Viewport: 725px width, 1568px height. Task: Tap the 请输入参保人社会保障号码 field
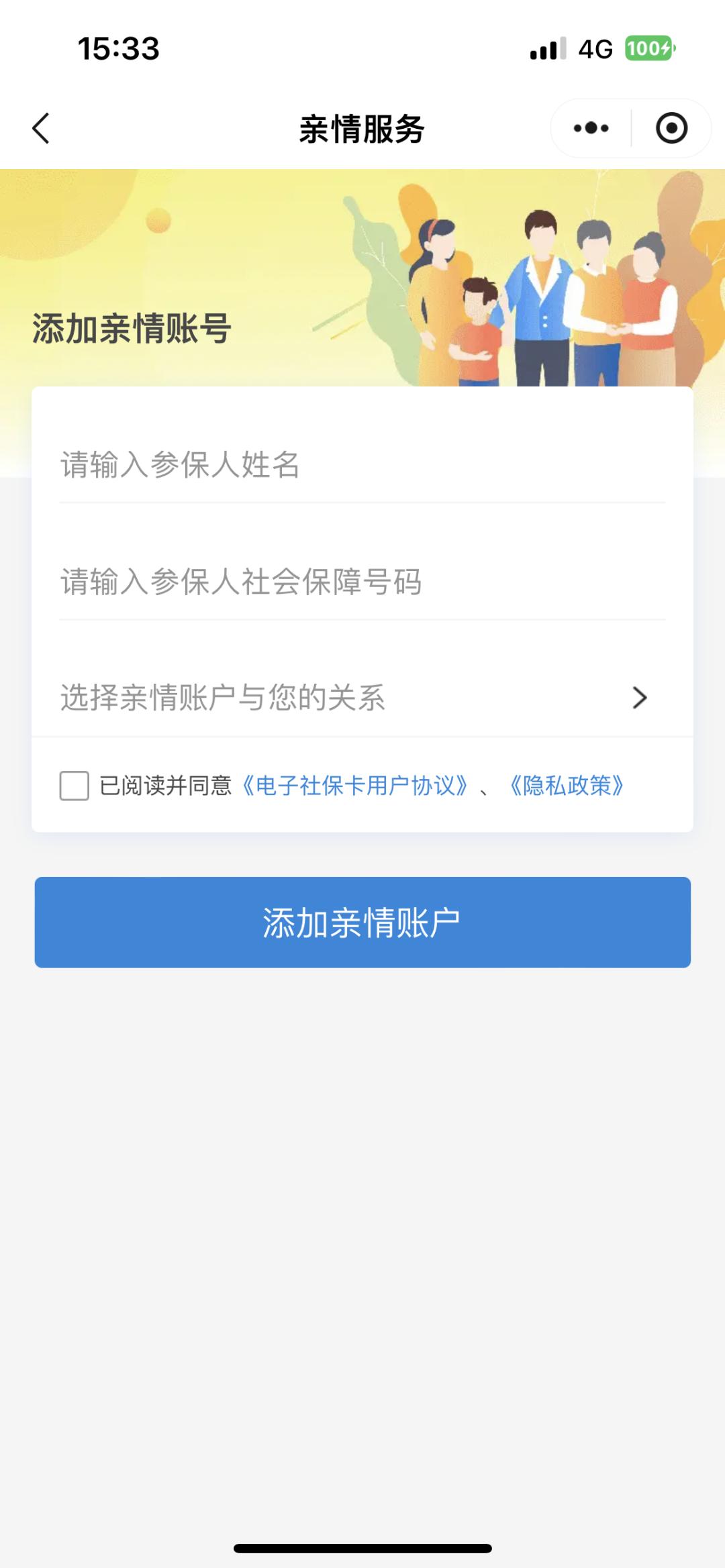(x=361, y=582)
